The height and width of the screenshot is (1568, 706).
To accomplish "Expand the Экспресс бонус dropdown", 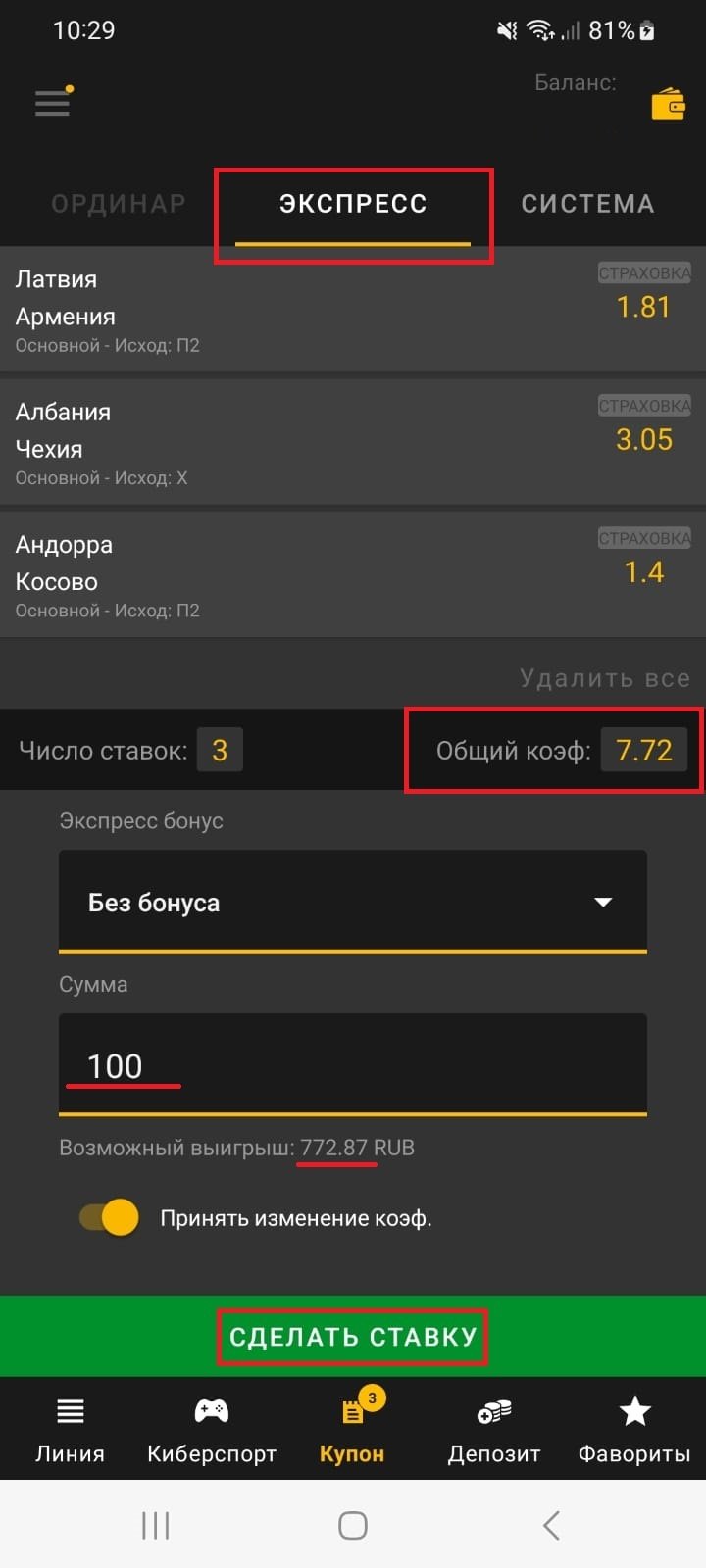I will 353,902.
